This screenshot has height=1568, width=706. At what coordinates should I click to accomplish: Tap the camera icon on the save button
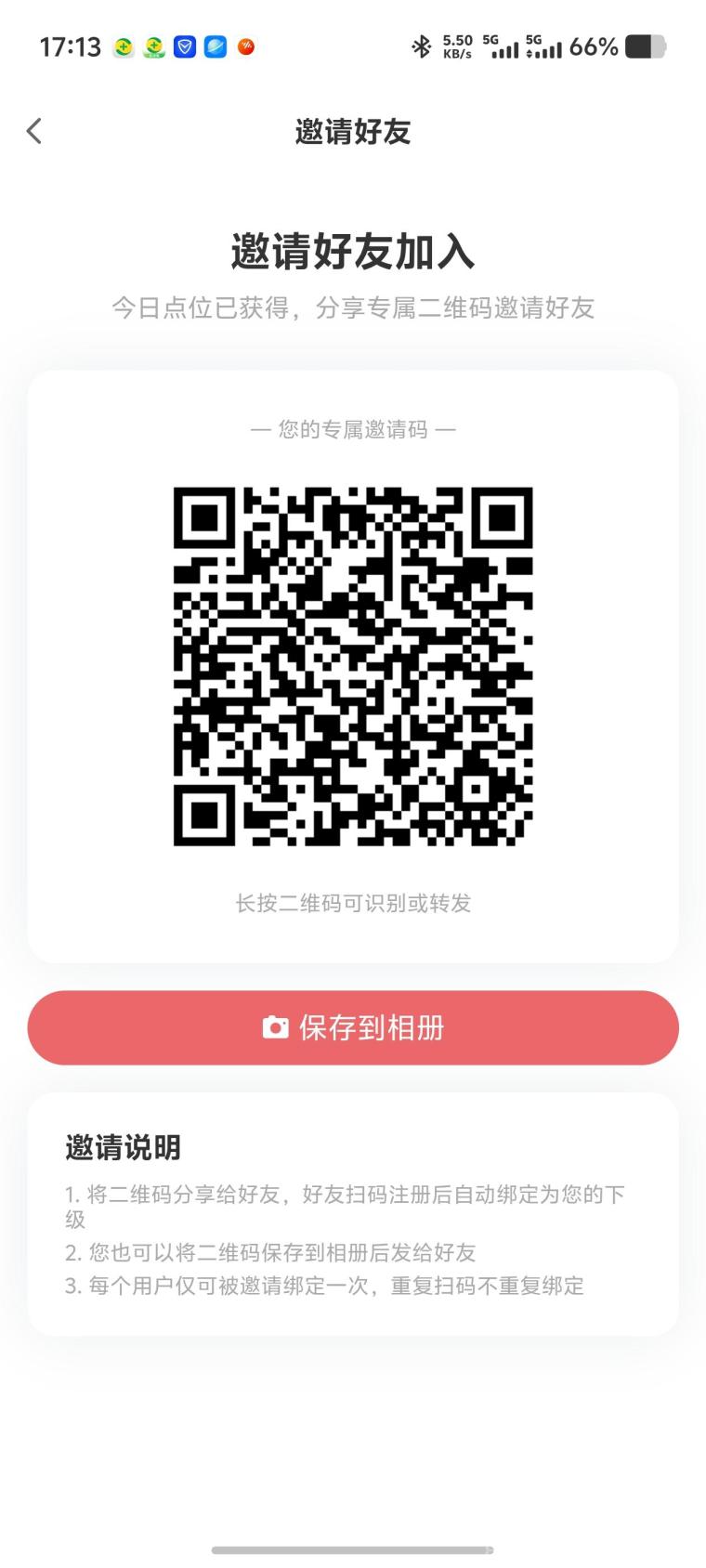click(274, 1027)
